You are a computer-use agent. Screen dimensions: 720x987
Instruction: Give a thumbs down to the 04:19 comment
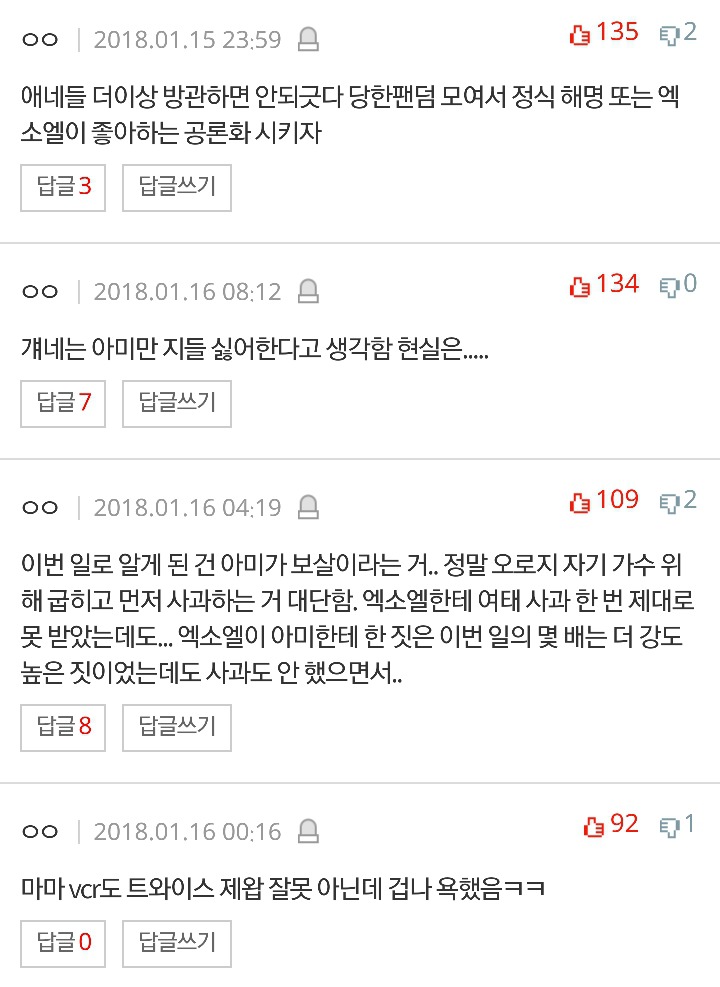click(678, 500)
